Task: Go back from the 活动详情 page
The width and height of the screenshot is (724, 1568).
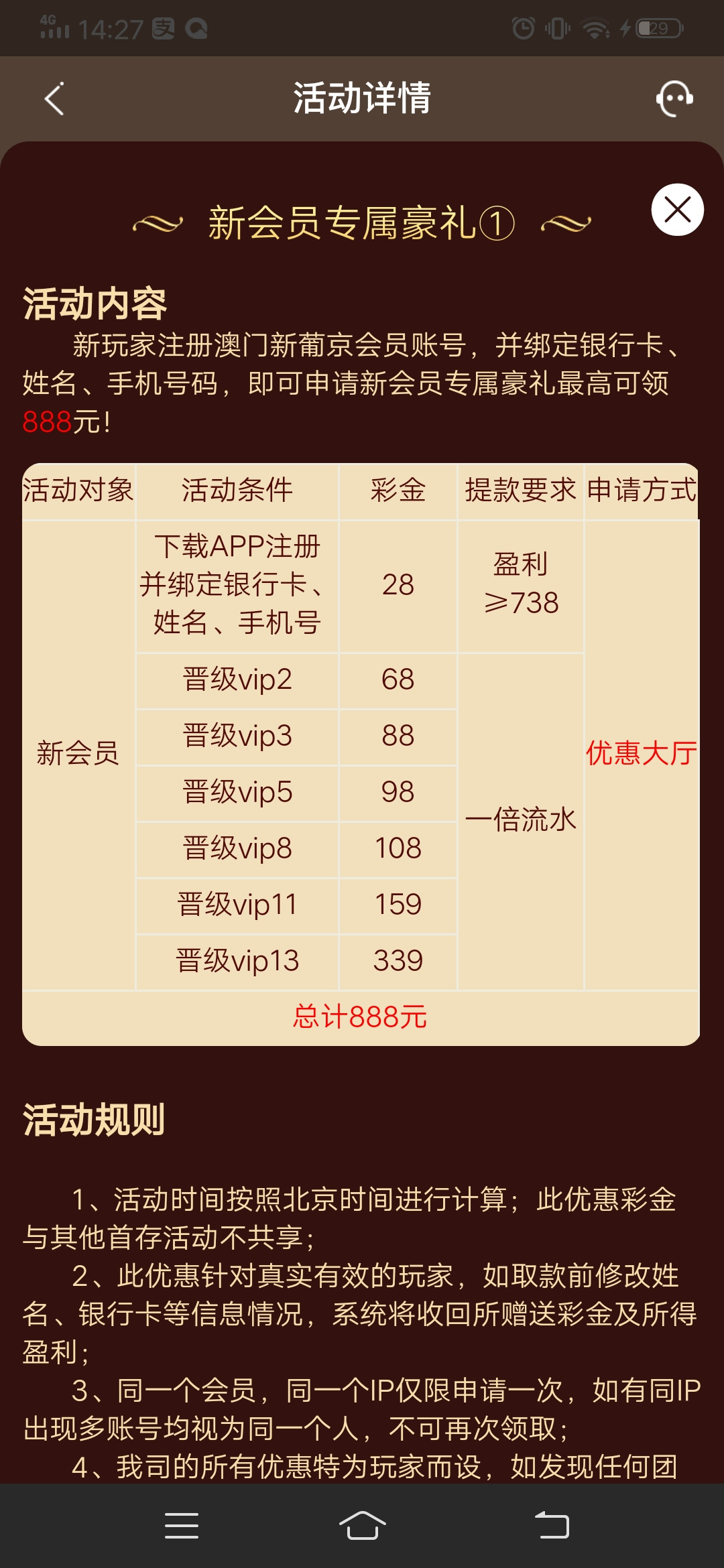Action: (x=54, y=99)
